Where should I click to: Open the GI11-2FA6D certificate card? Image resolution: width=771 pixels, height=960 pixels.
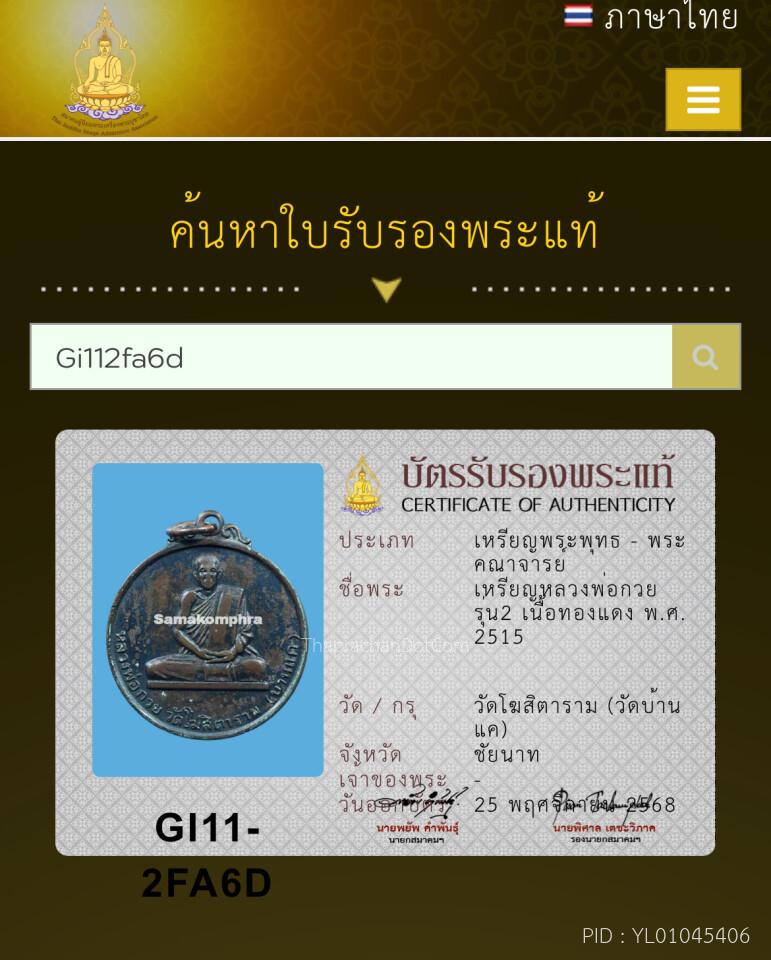[x=385, y=642]
